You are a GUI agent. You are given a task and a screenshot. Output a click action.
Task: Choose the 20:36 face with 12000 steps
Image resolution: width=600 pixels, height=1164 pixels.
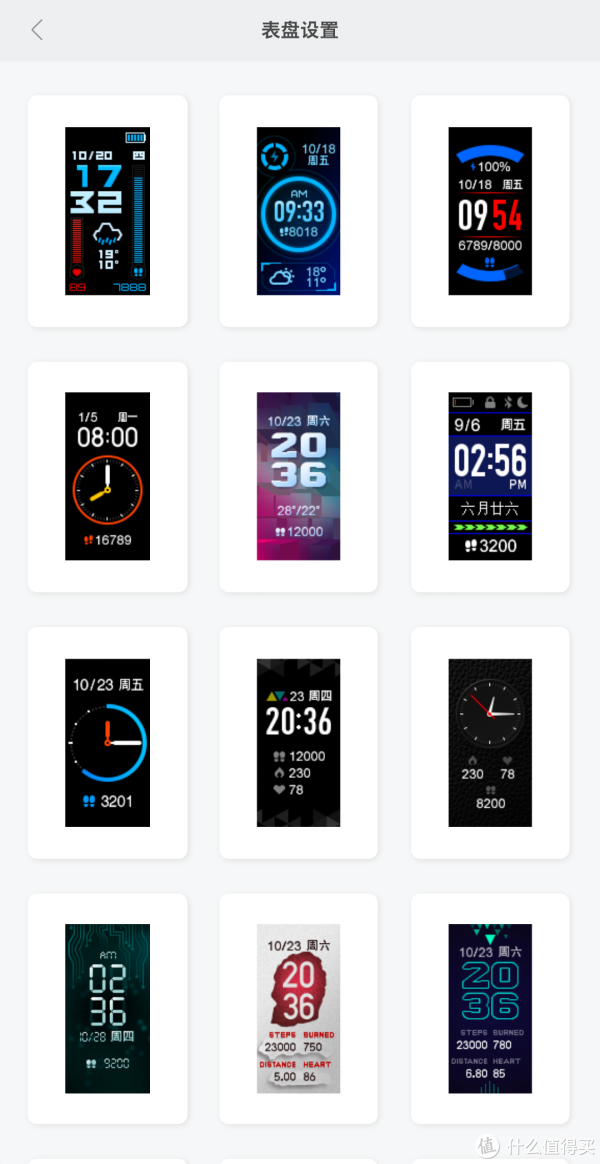299,742
